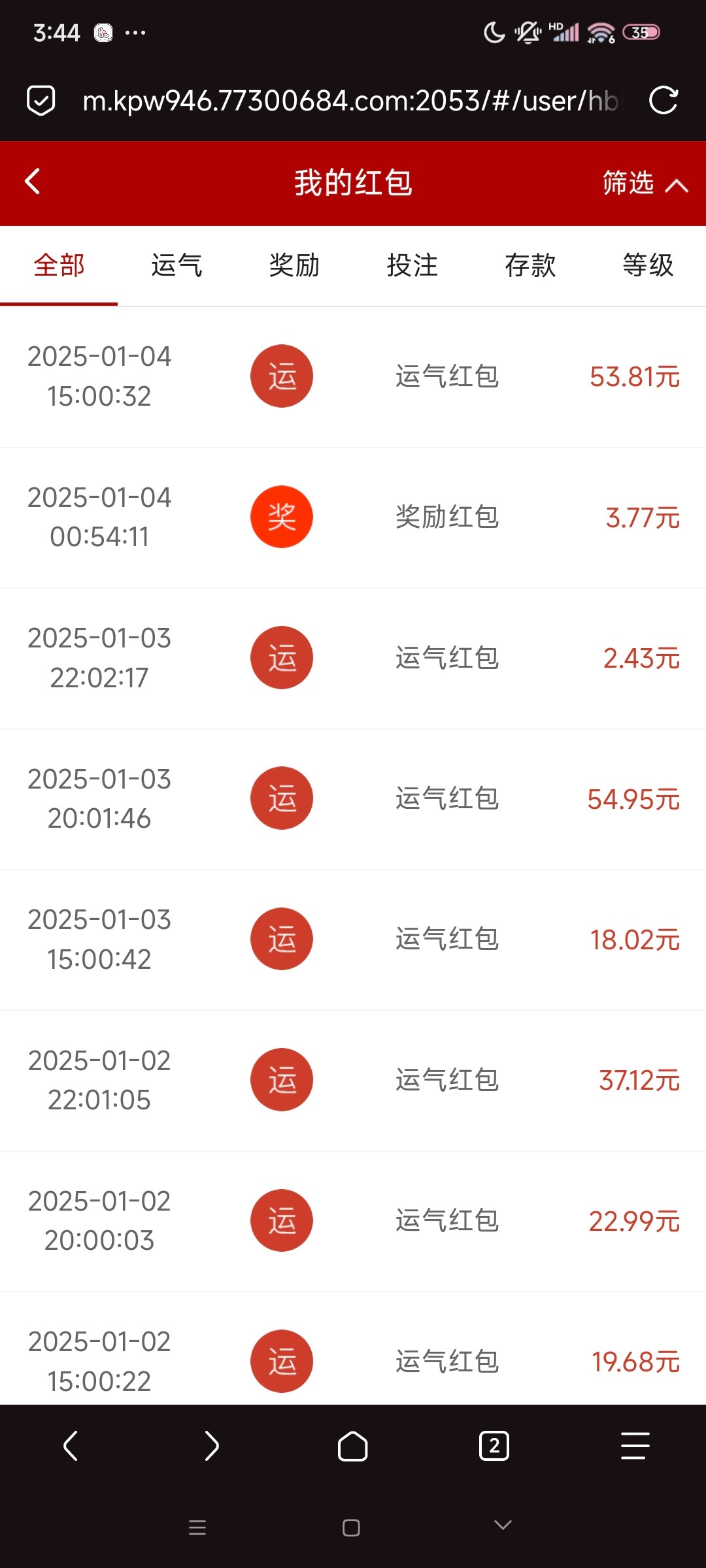Tap the system home button
This screenshot has width=706, height=1568.
click(352, 1527)
